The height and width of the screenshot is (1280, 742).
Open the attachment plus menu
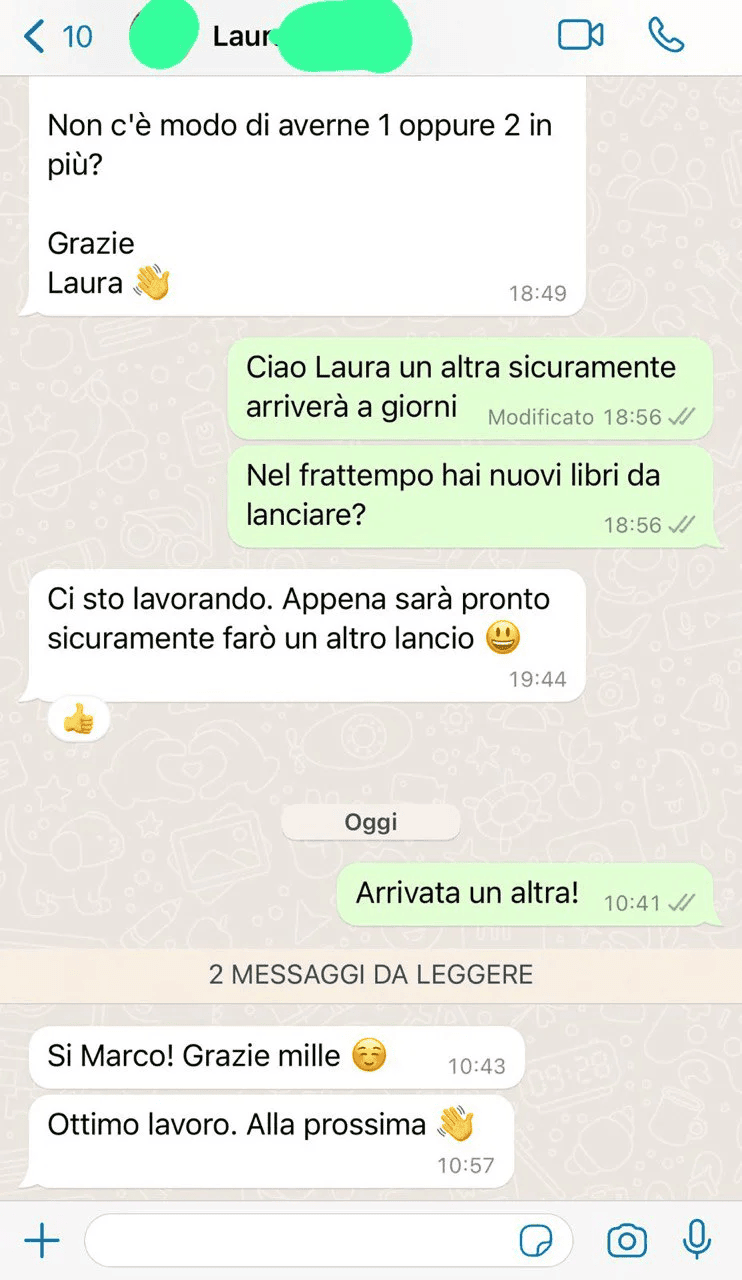pyautogui.click(x=41, y=1241)
